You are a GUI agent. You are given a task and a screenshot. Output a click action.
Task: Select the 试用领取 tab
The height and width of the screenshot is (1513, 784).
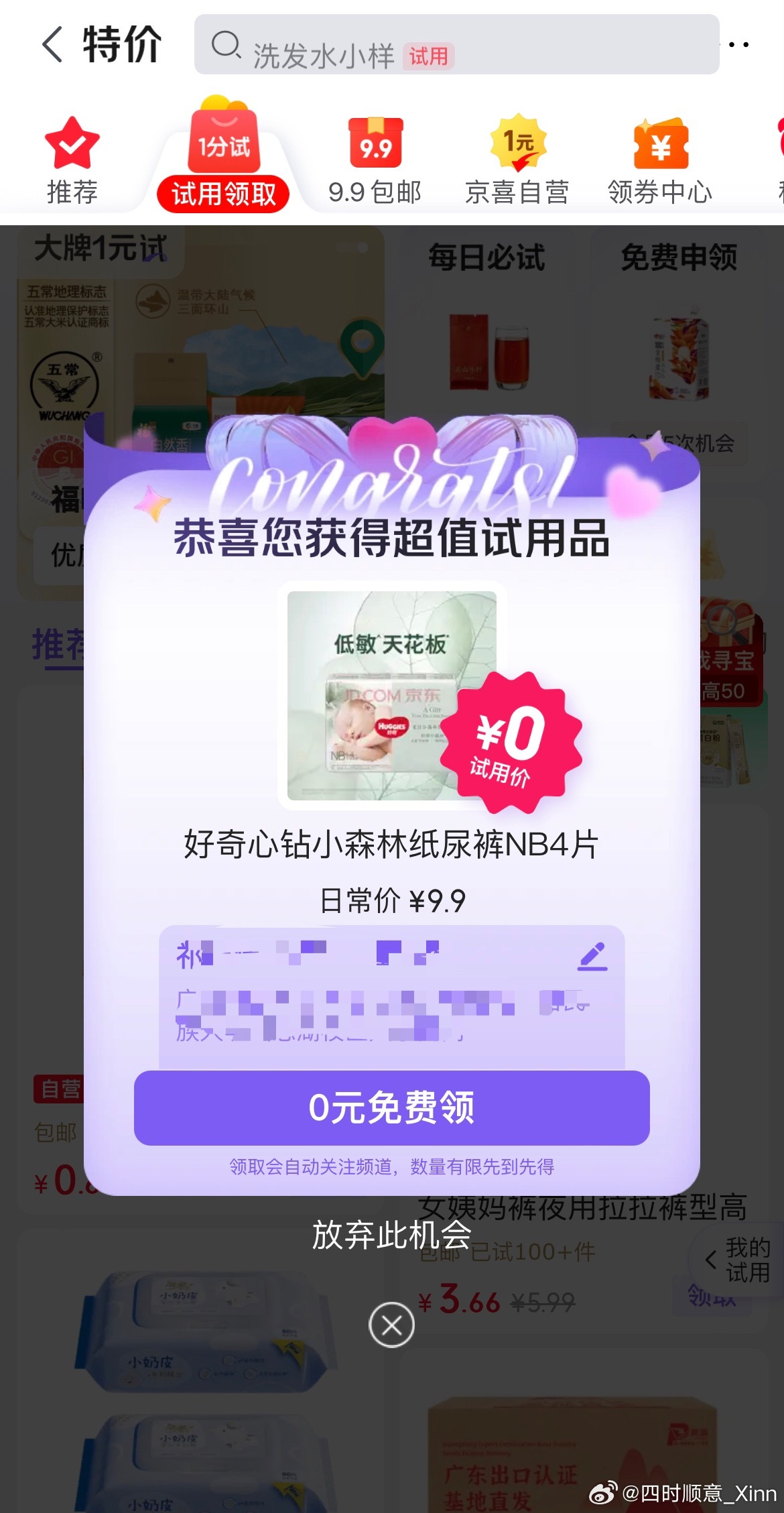(x=223, y=162)
